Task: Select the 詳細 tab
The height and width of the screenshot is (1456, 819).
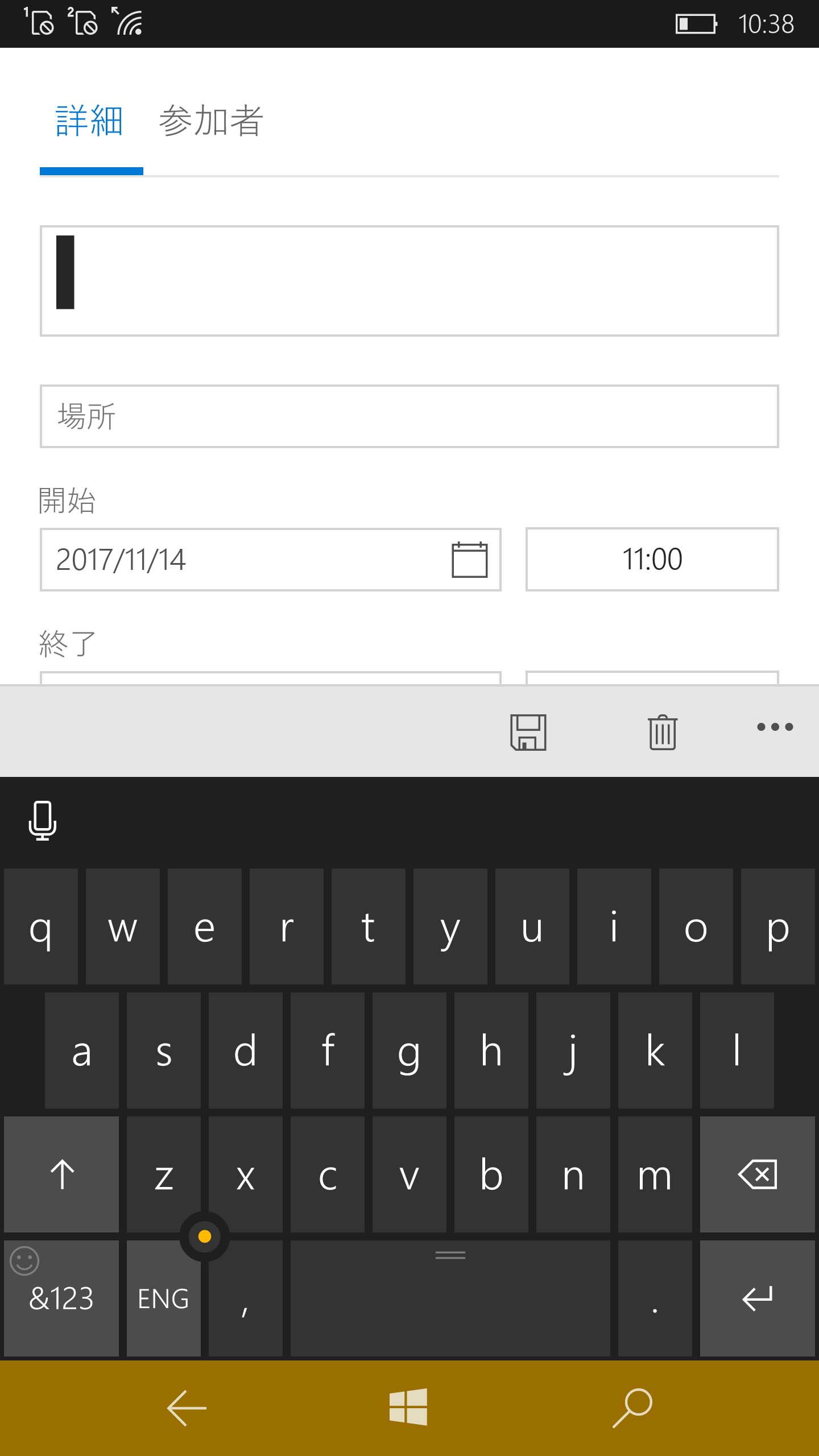Action: tap(89, 121)
